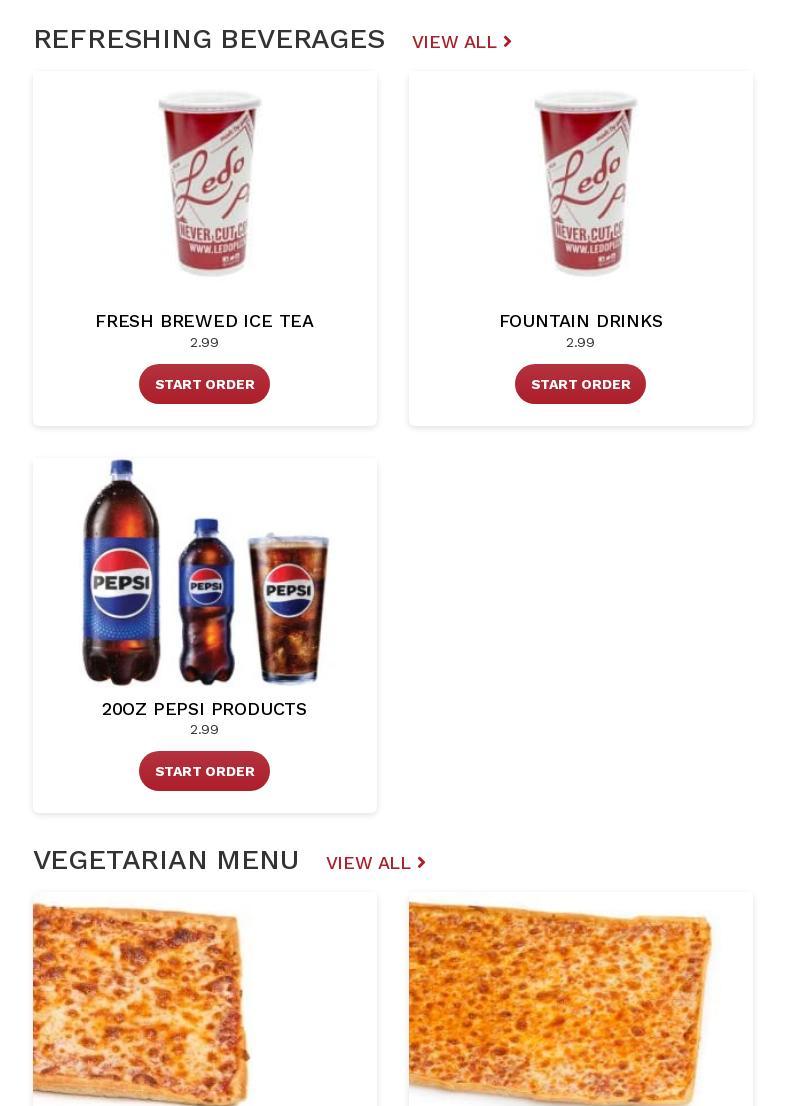Screen dimensions: 785x1106
Task: View all Vegetarian Menu items
Action: (375, 863)
